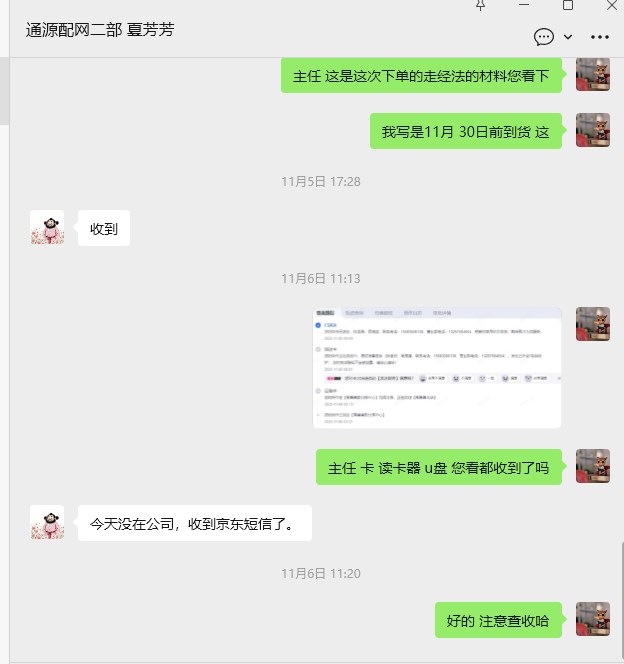Tap my avatar beside 好的 注意查收哈

click(x=593, y=620)
